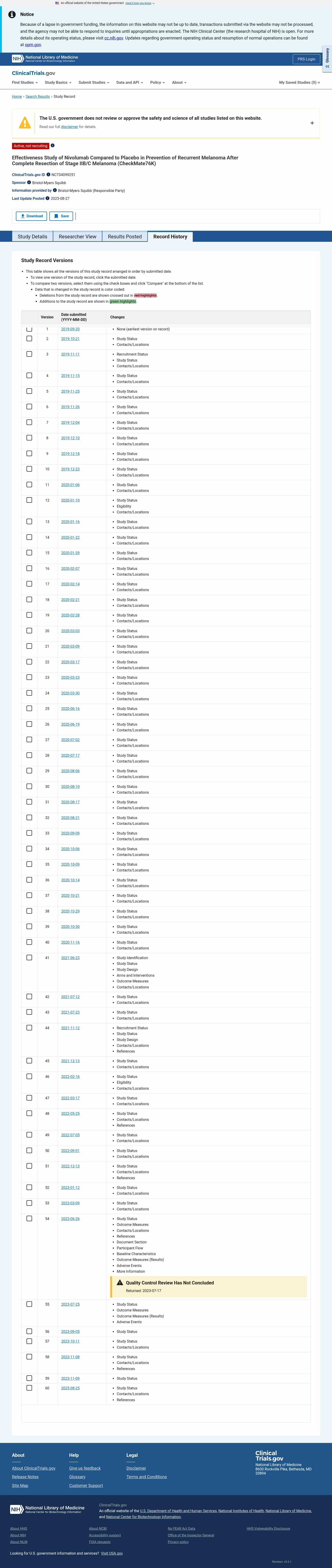
Task: Switch to the Results Posted tab
Action: coord(125,237)
